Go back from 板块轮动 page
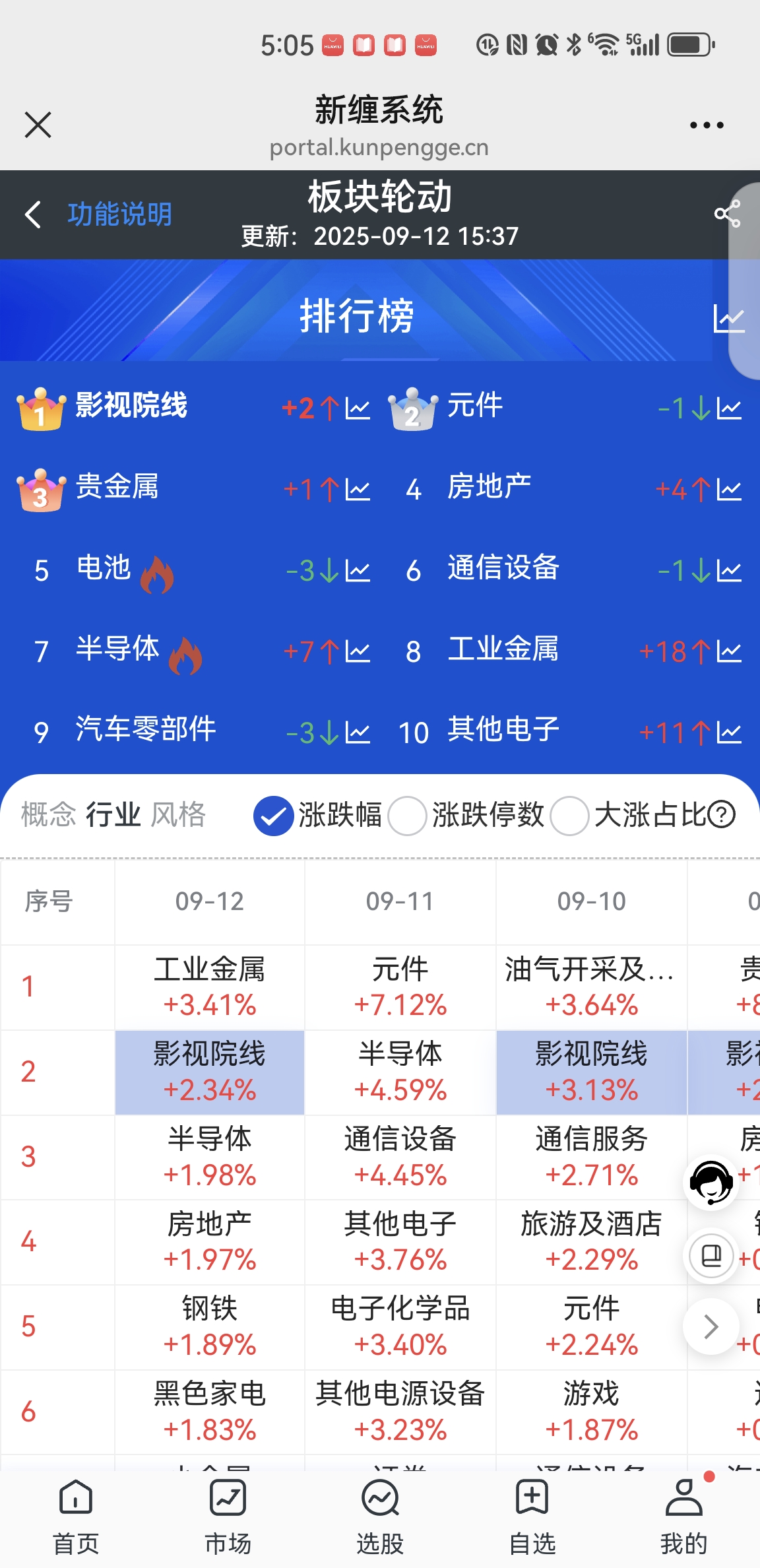The width and height of the screenshot is (760, 1568). pyautogui.click(x=33, y=214)
